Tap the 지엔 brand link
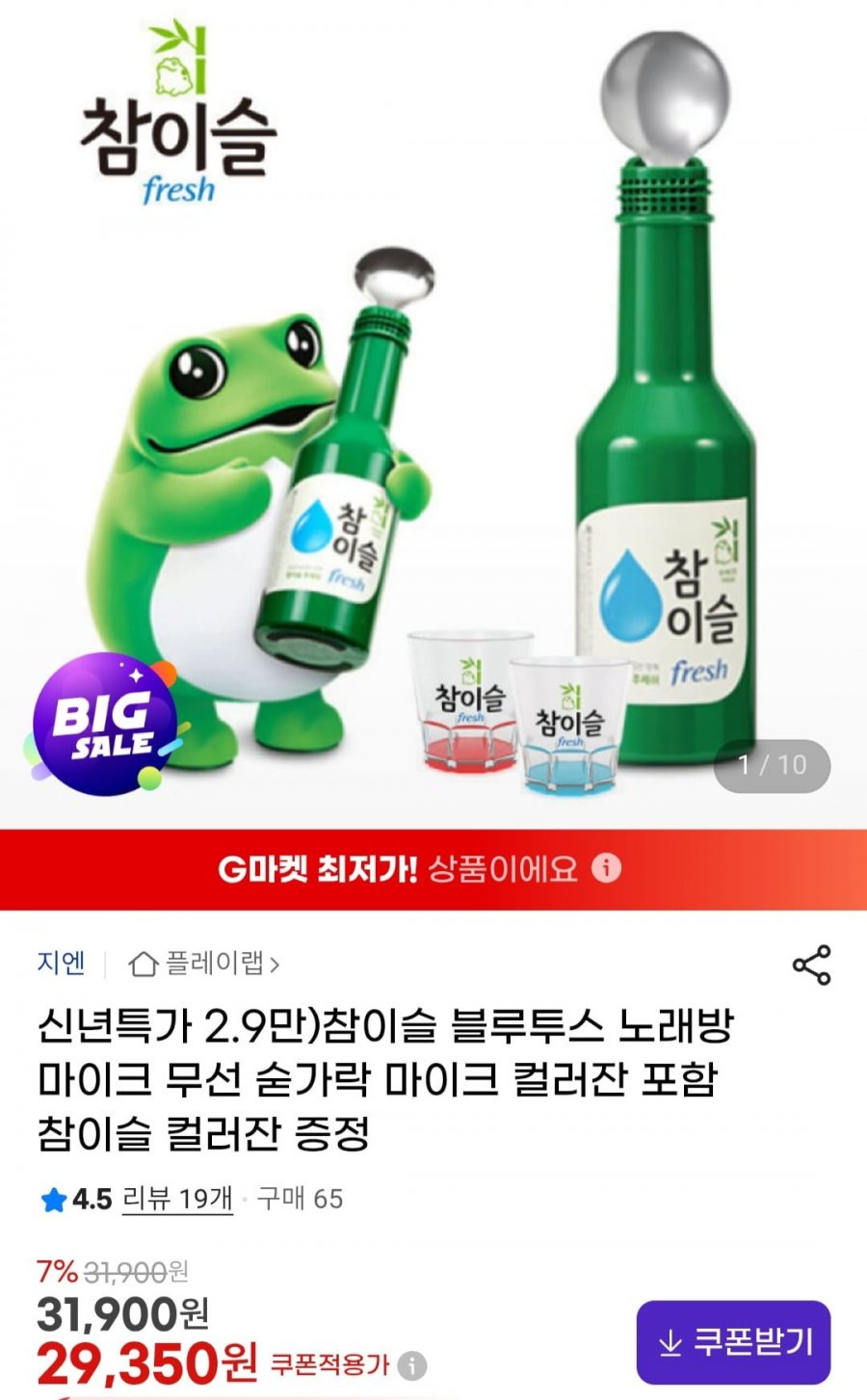The height and width of the screenshot is (1400, 867). pyautogui.click(x=62, y=963)
